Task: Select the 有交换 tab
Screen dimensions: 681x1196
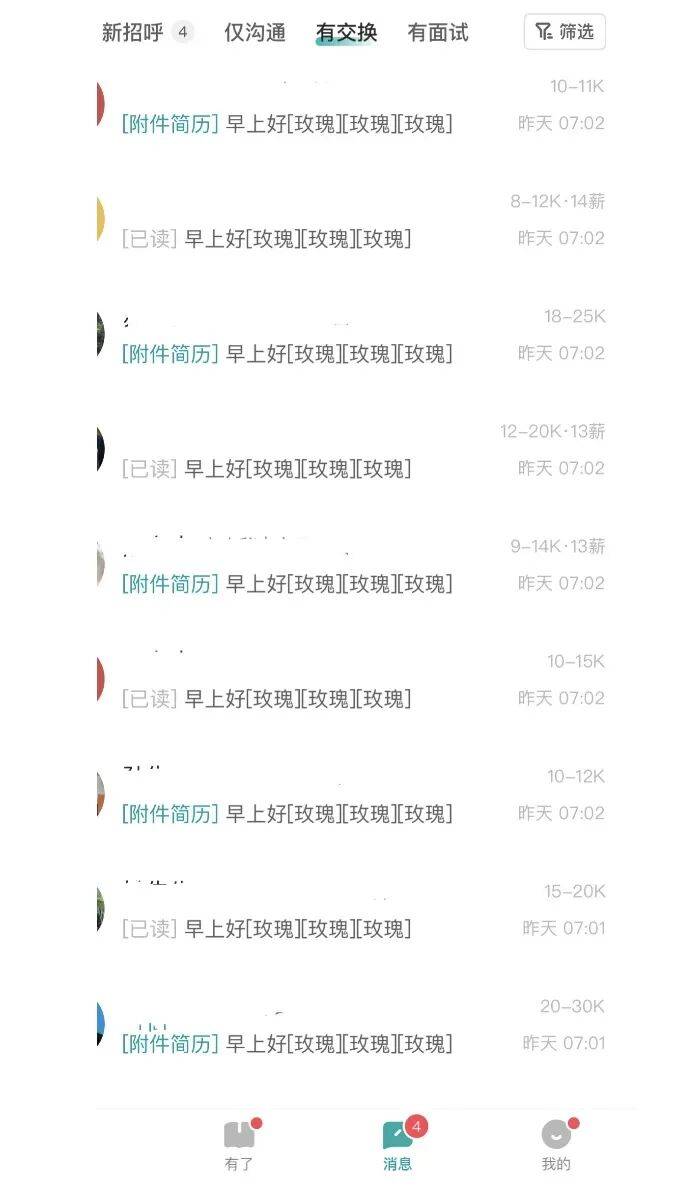Action: point(346,32)
